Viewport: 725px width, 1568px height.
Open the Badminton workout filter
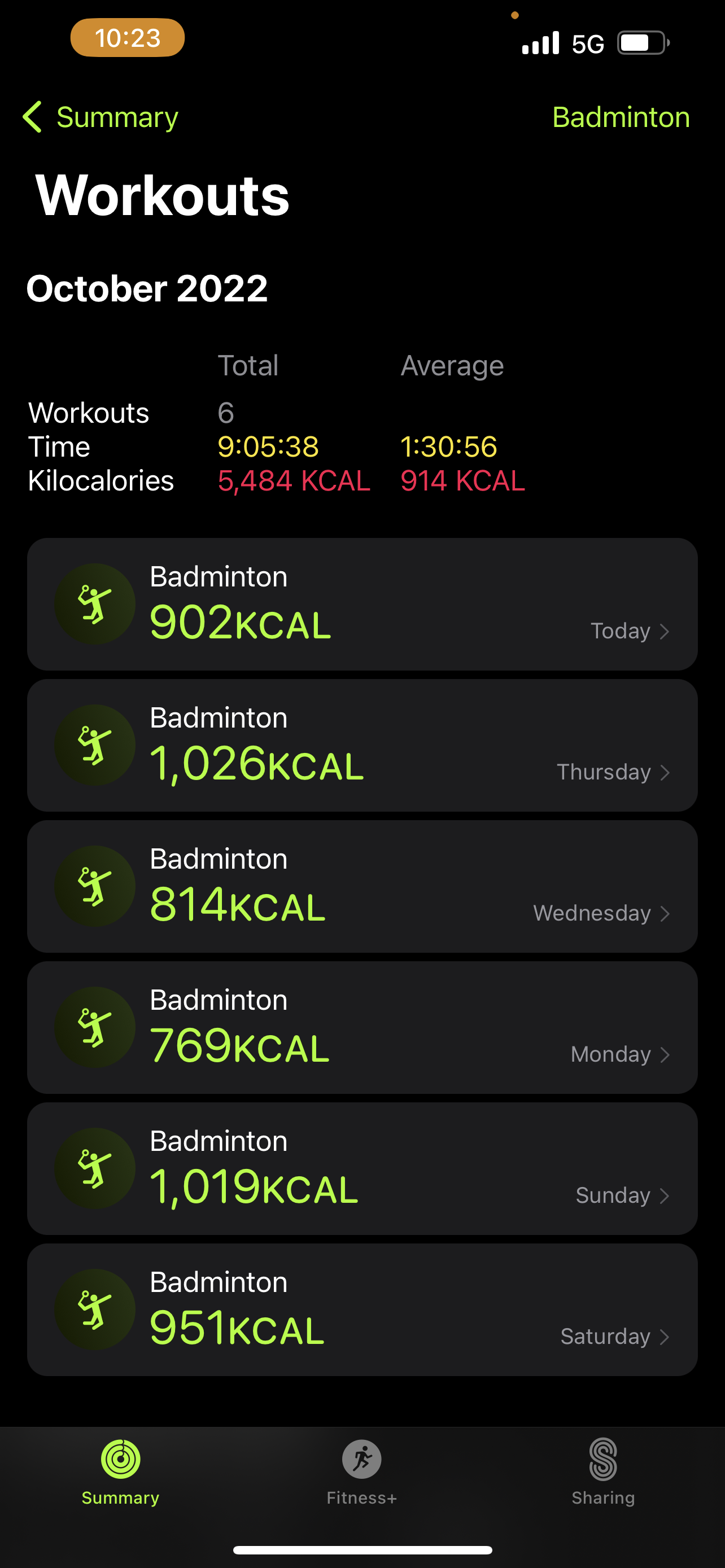click(x=621, y=117)
